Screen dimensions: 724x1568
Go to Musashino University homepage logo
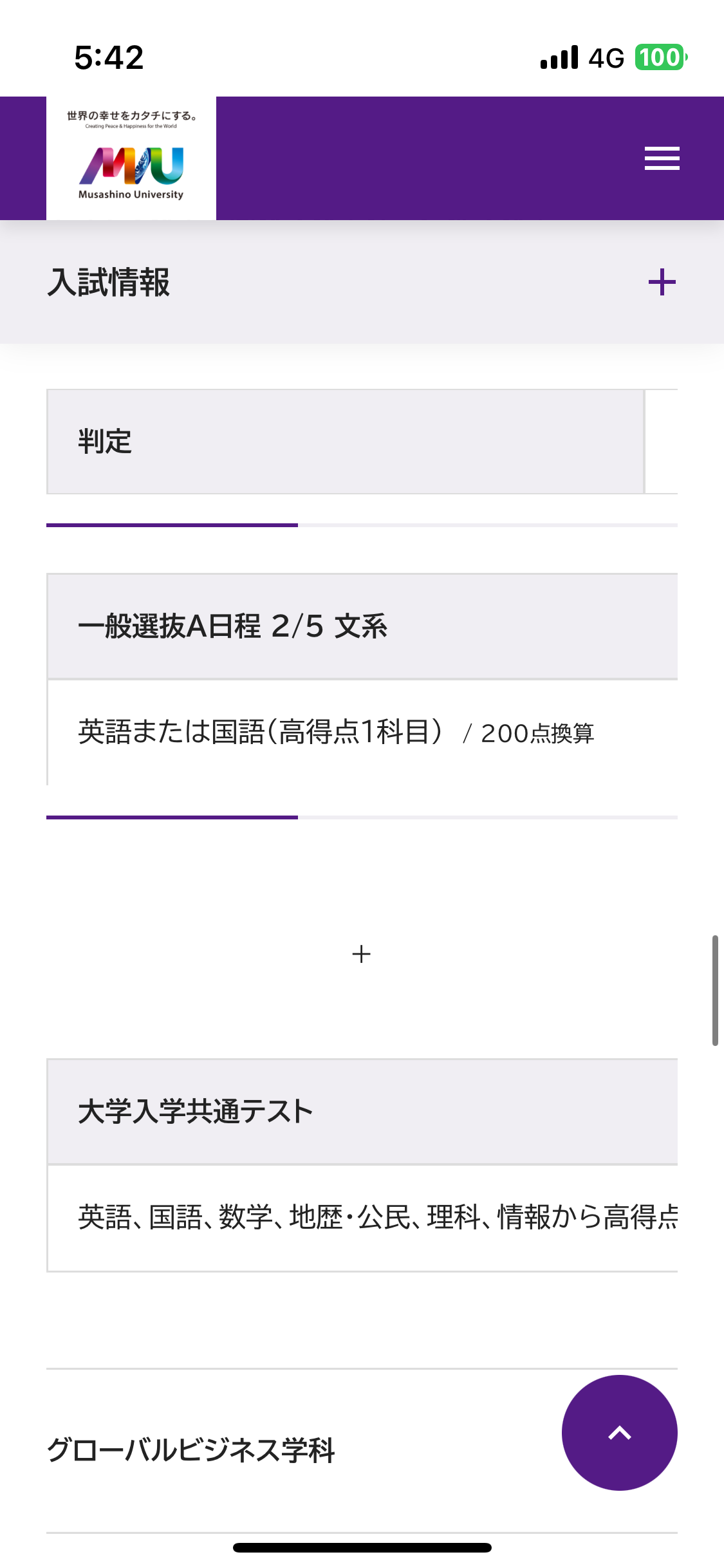click(131, 159)
